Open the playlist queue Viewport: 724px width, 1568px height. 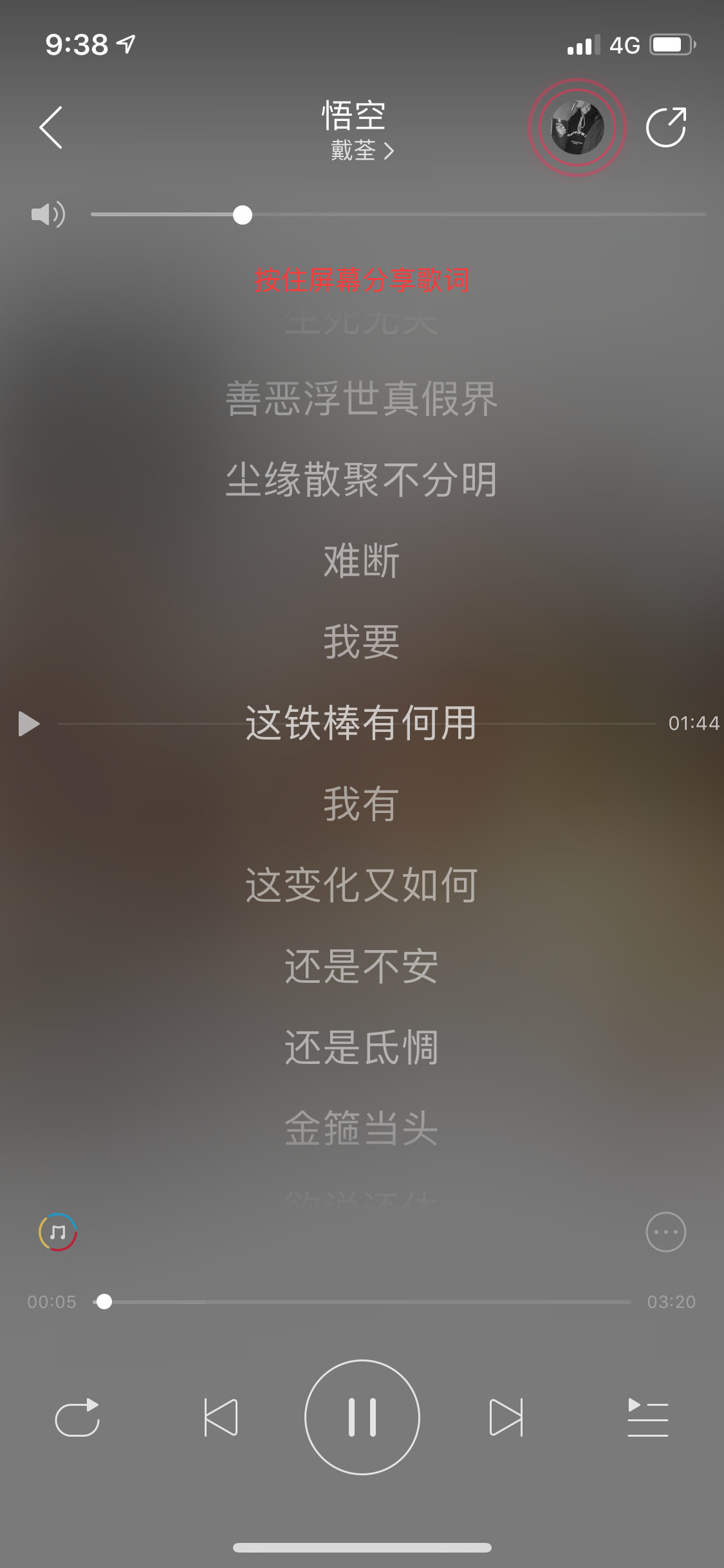(647, 1417)
